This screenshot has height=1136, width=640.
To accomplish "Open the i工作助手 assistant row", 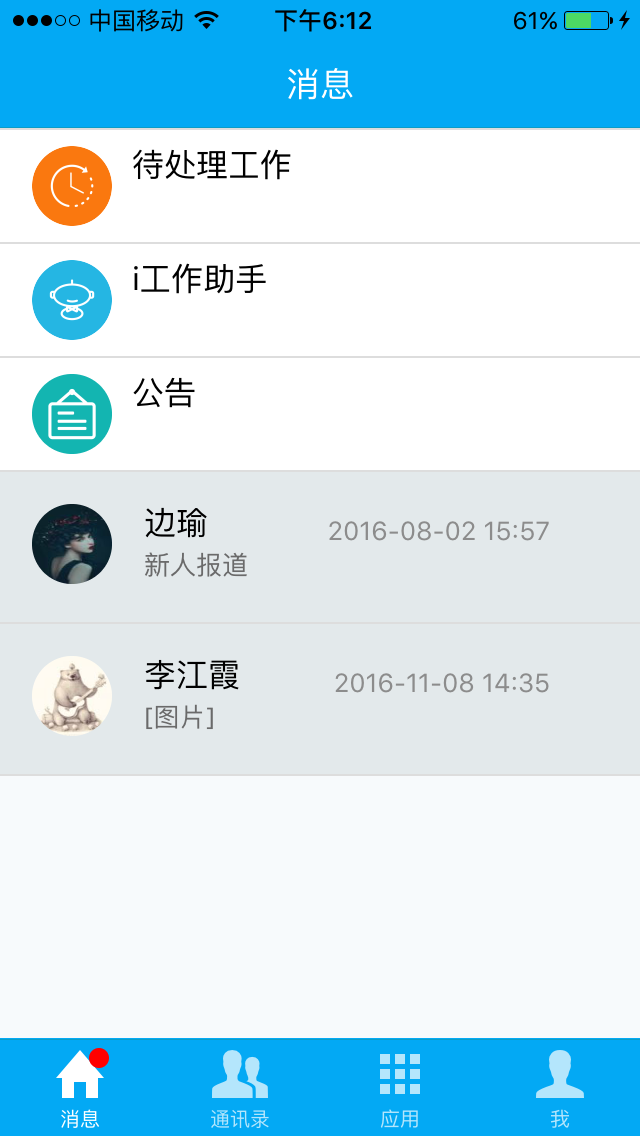I will click(320, 300).
